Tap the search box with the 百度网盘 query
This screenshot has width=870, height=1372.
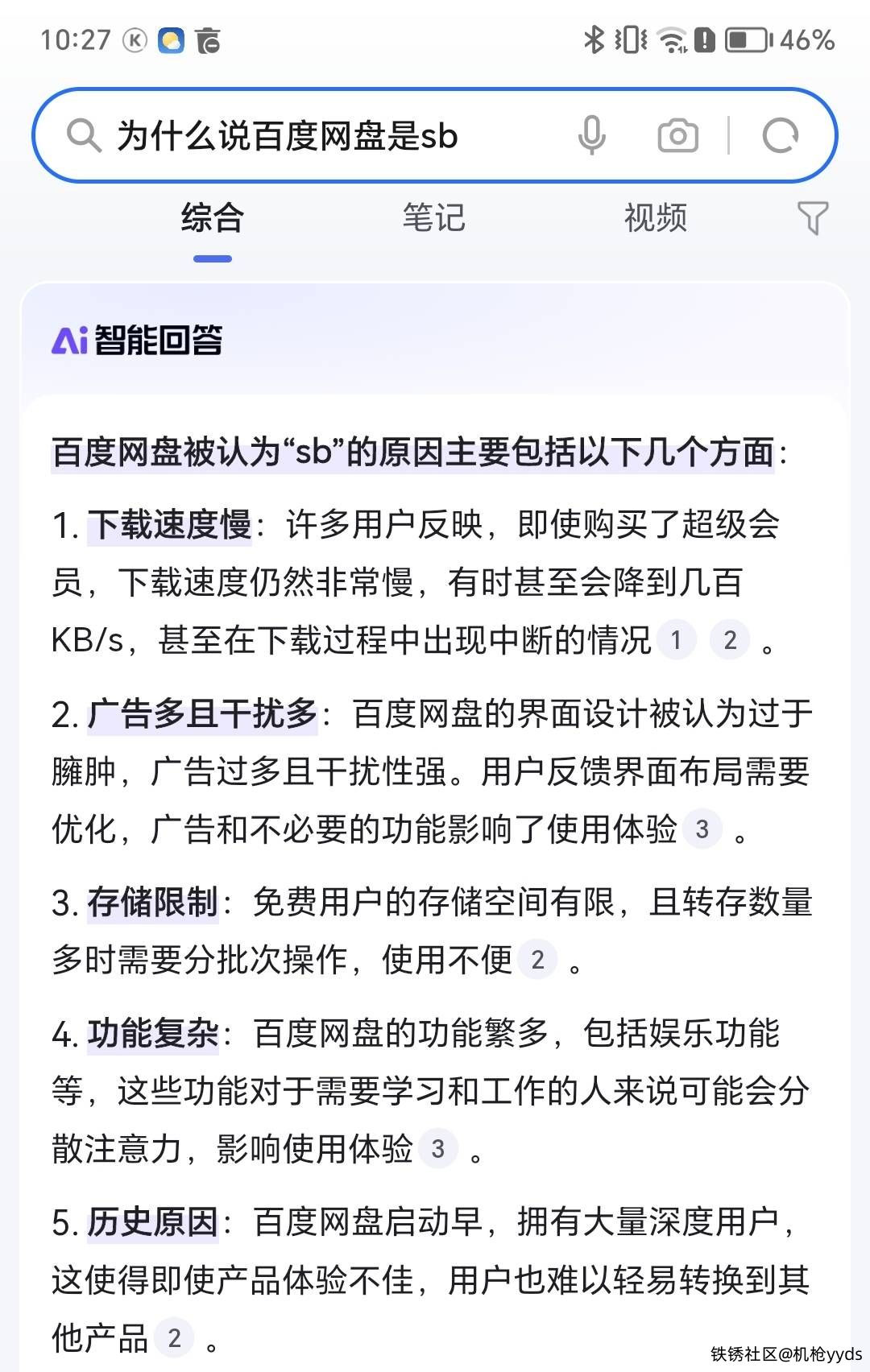pos(322,135)
